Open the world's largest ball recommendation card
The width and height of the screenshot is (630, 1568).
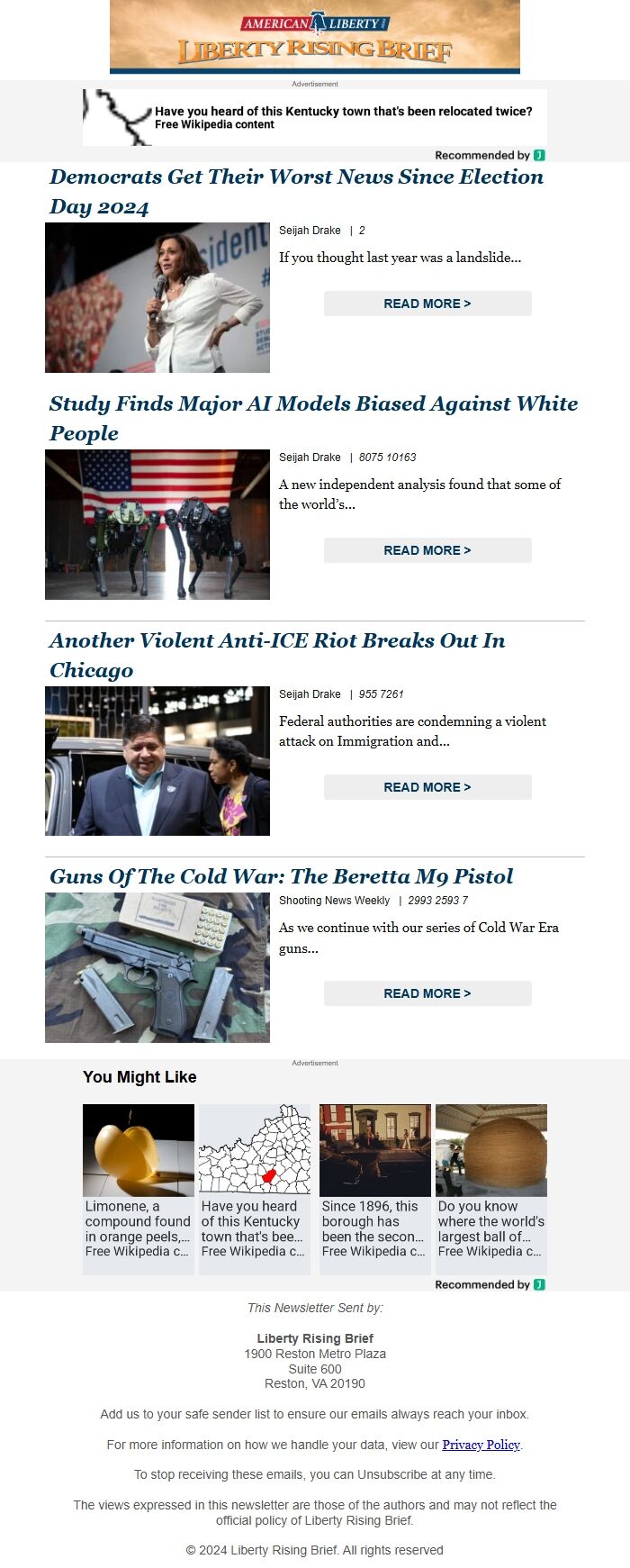tap(490, 1188)
